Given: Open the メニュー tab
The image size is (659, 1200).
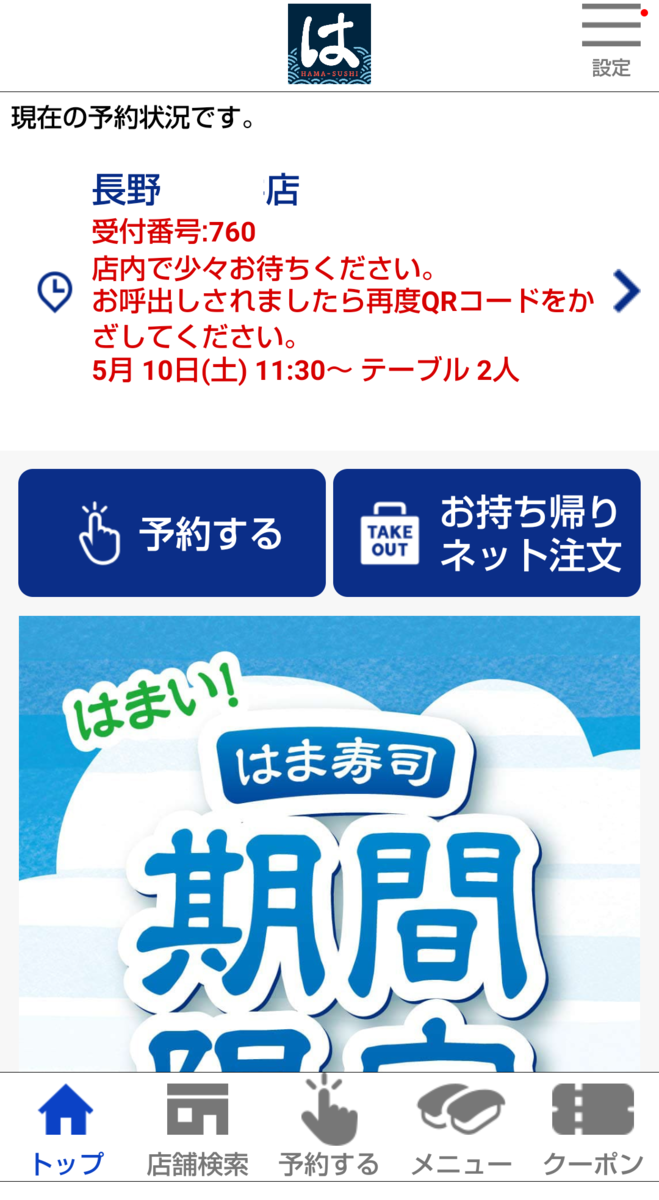Looking at the screenshot, I should 461,1130.
